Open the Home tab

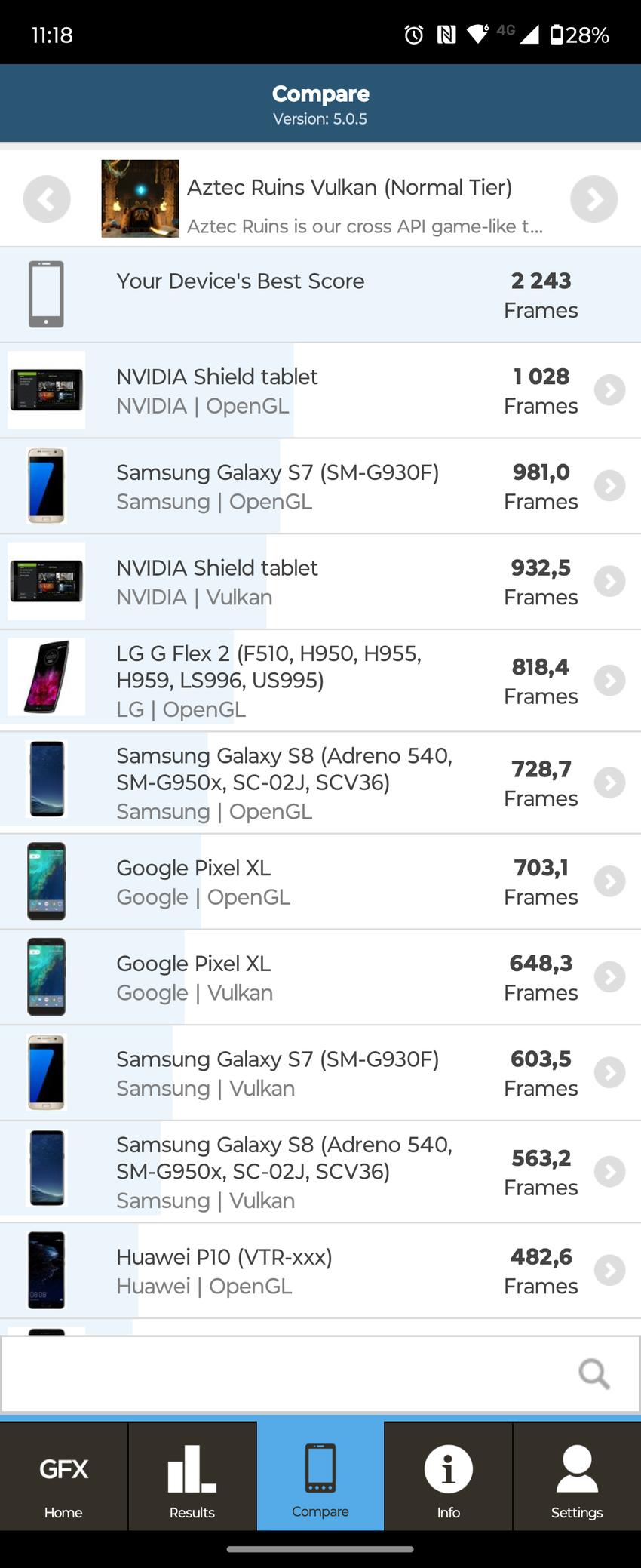[63, 1476]
